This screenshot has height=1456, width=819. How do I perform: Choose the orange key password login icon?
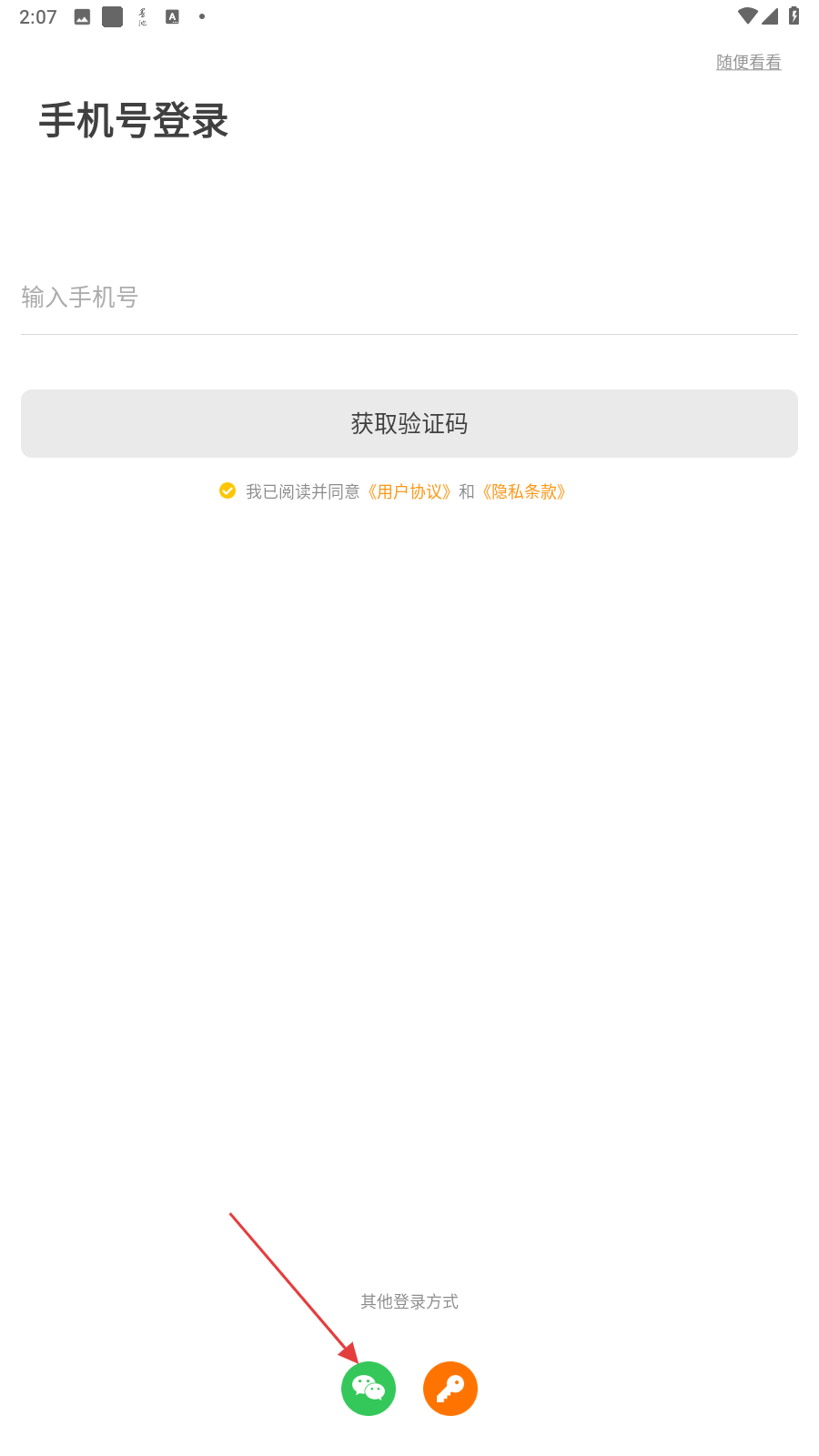[x=450, y=1388]
